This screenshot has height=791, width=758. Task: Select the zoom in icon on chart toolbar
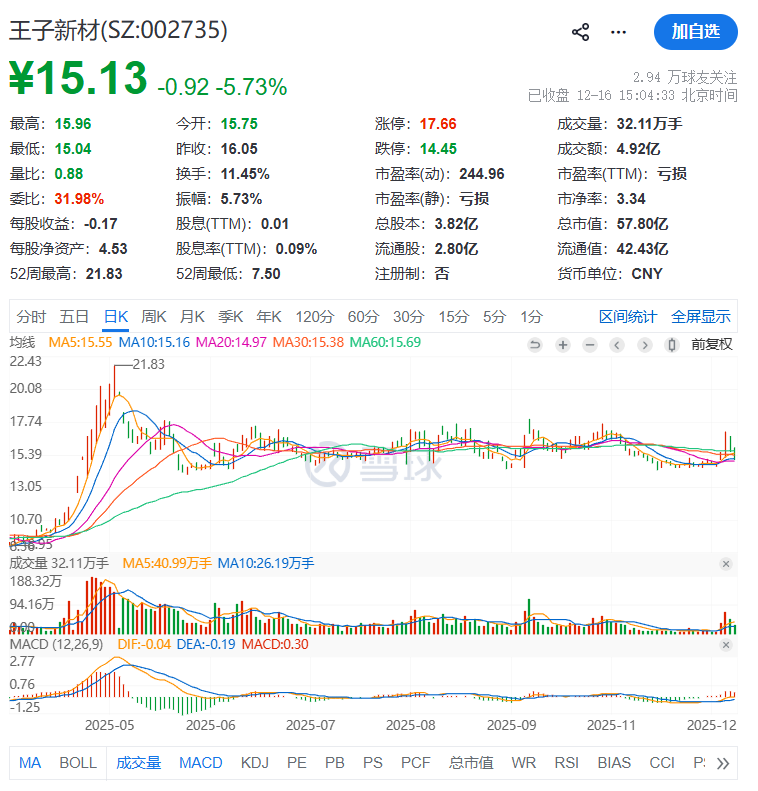[563, 345]
